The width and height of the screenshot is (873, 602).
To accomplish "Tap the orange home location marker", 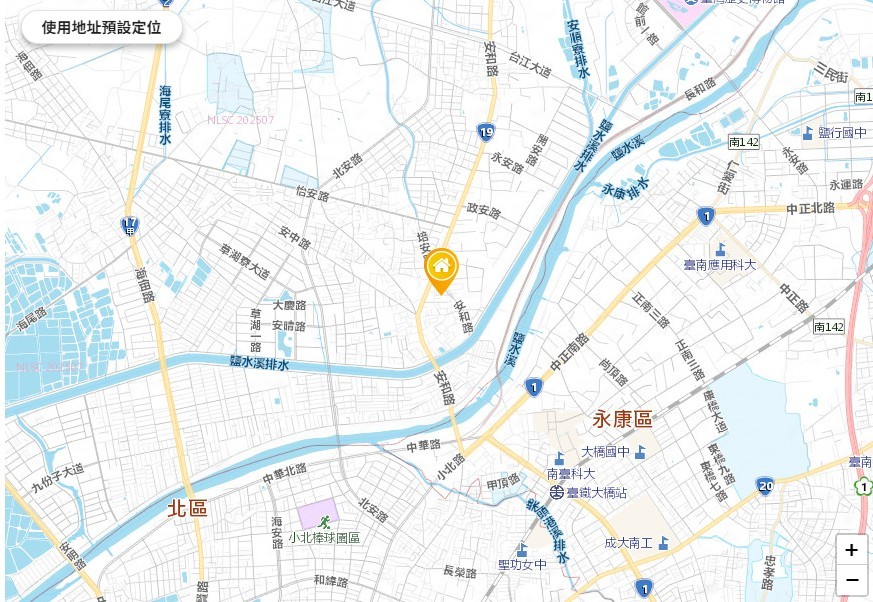I will coord(441,268).
